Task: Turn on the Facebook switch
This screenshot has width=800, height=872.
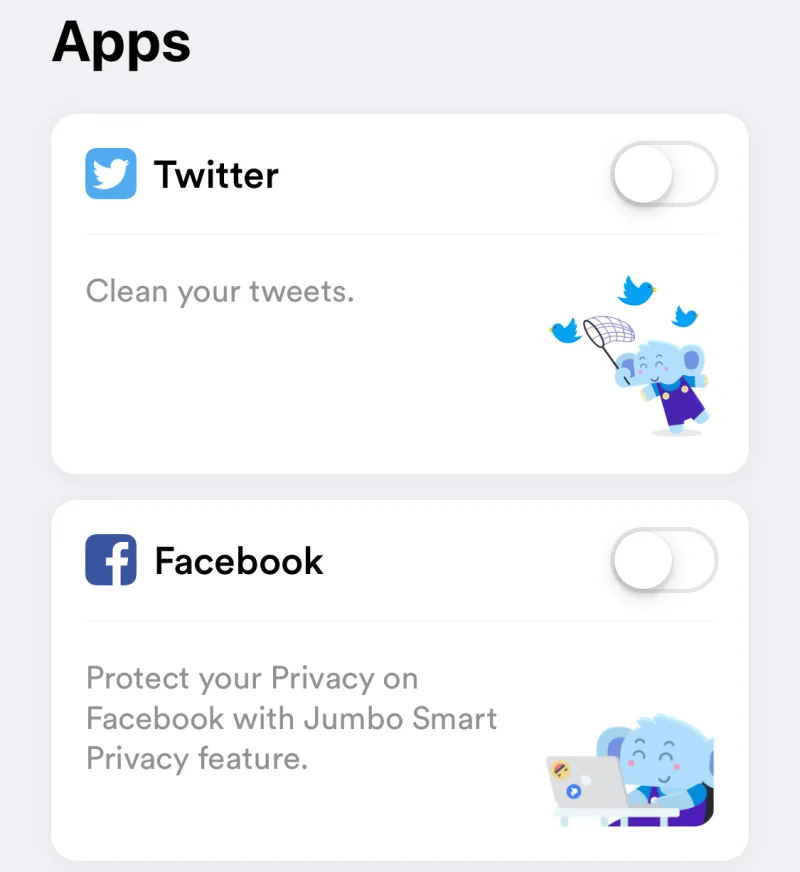Action: pyautogui.click(x=664, y=561)
